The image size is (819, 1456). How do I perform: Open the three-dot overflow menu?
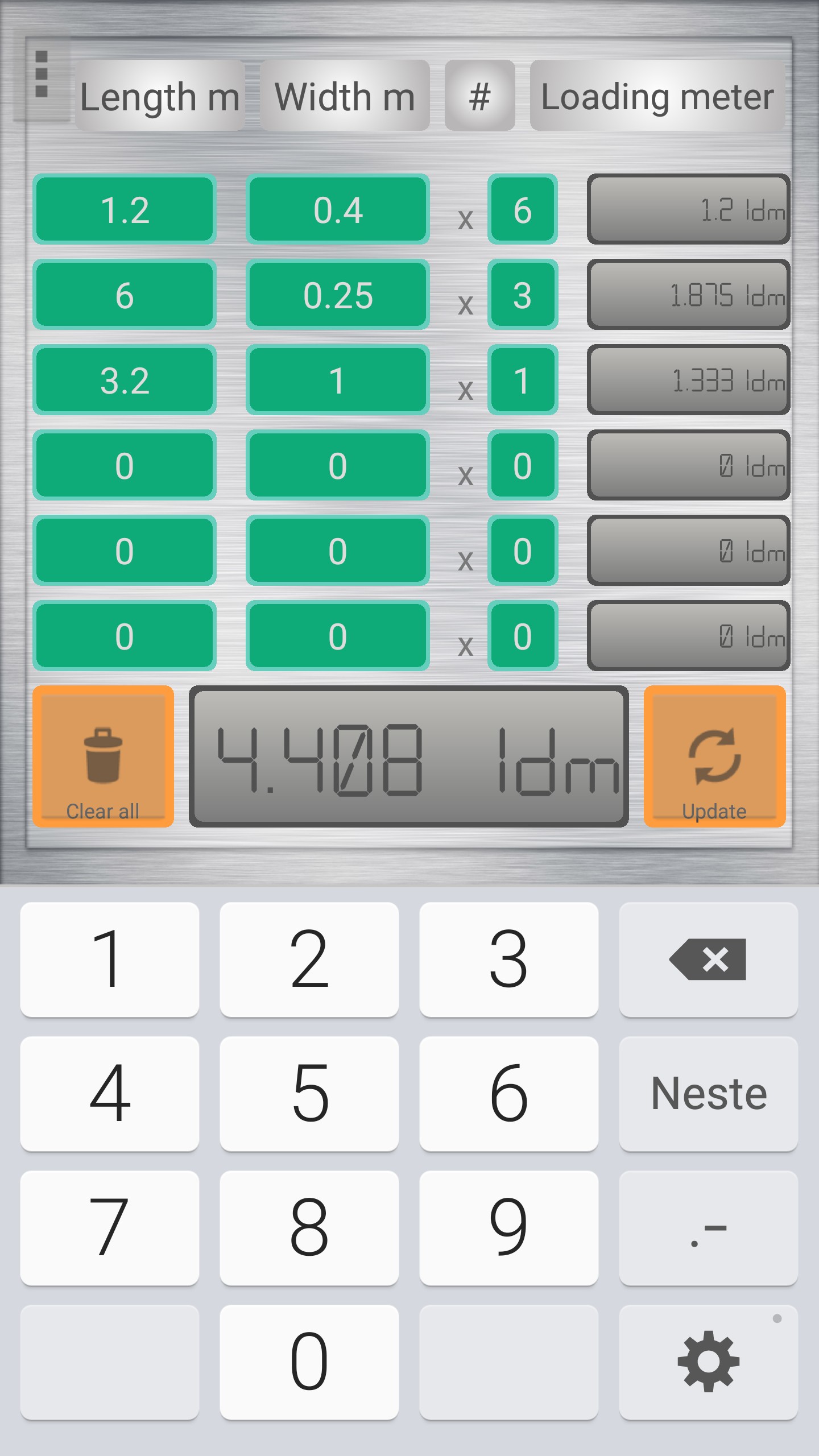41,75
